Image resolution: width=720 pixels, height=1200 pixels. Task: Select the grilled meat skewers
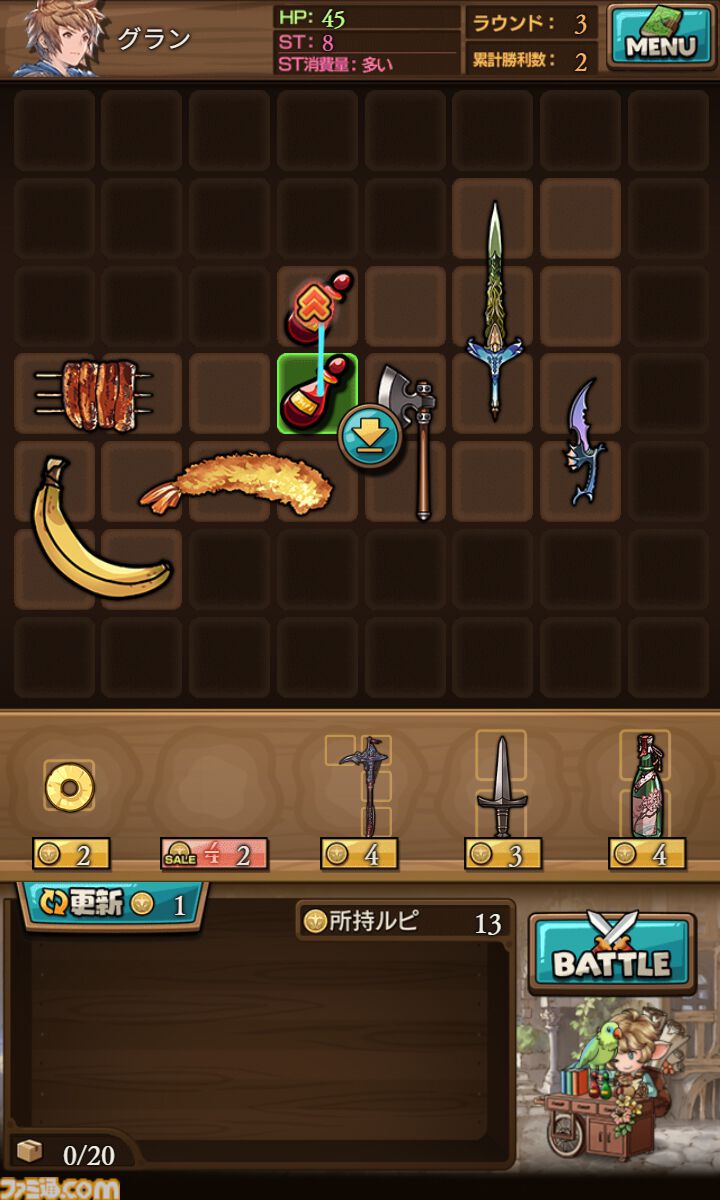tap(95, 393)
